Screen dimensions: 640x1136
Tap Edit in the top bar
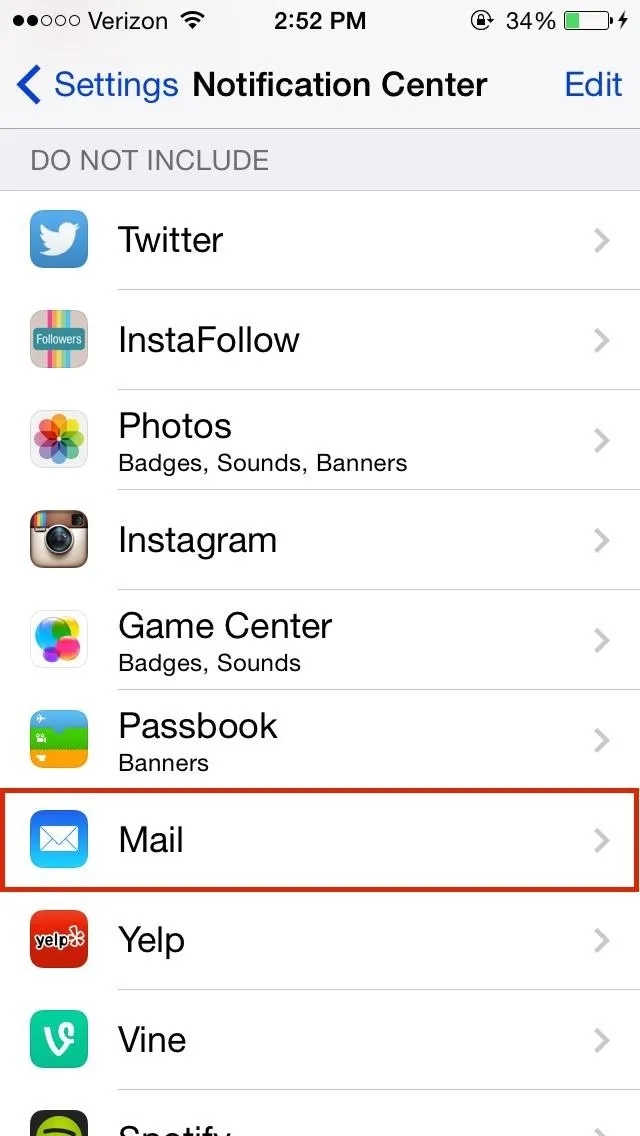coord(593,85)
